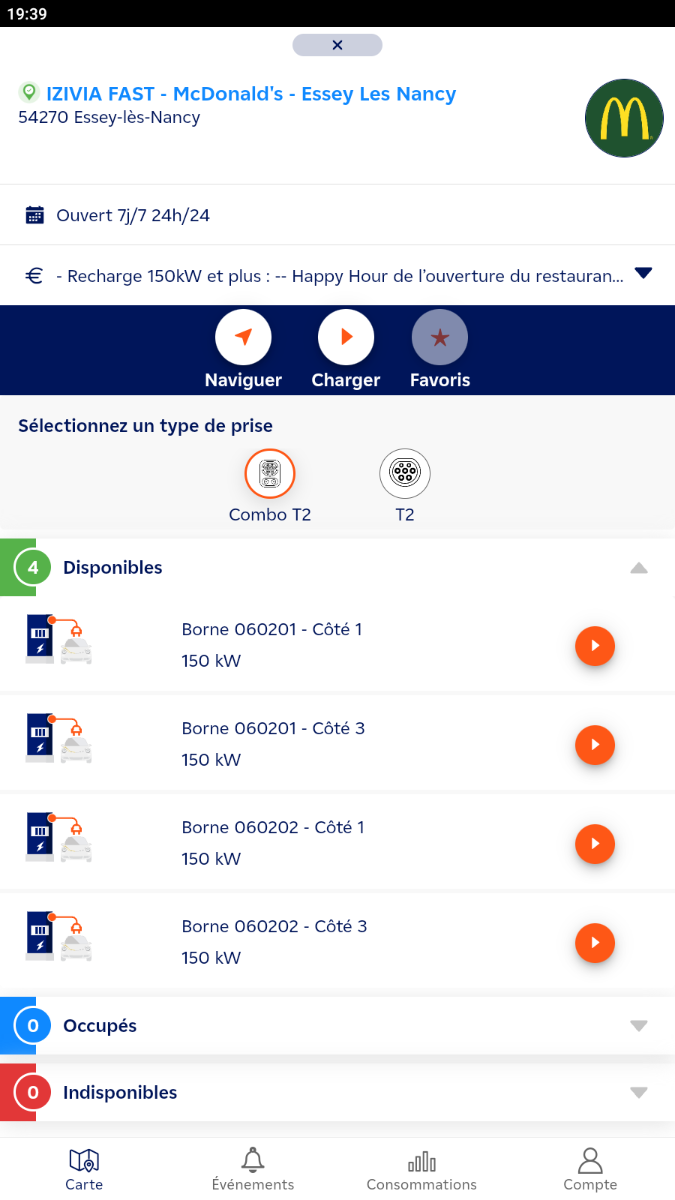
Task: Expand the Indisponibles section
Action: [639, 1093]
